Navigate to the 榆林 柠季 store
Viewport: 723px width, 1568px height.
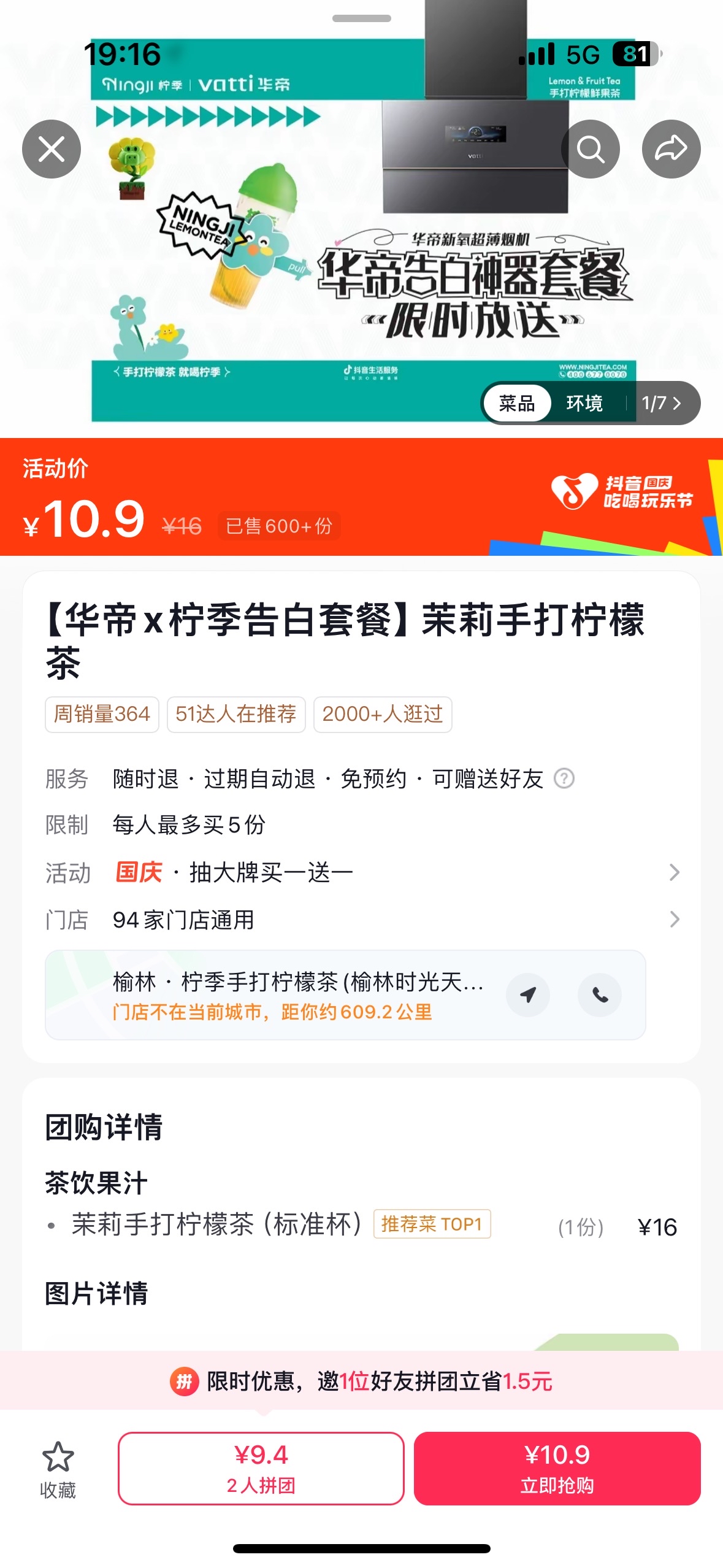pos(528,994)
